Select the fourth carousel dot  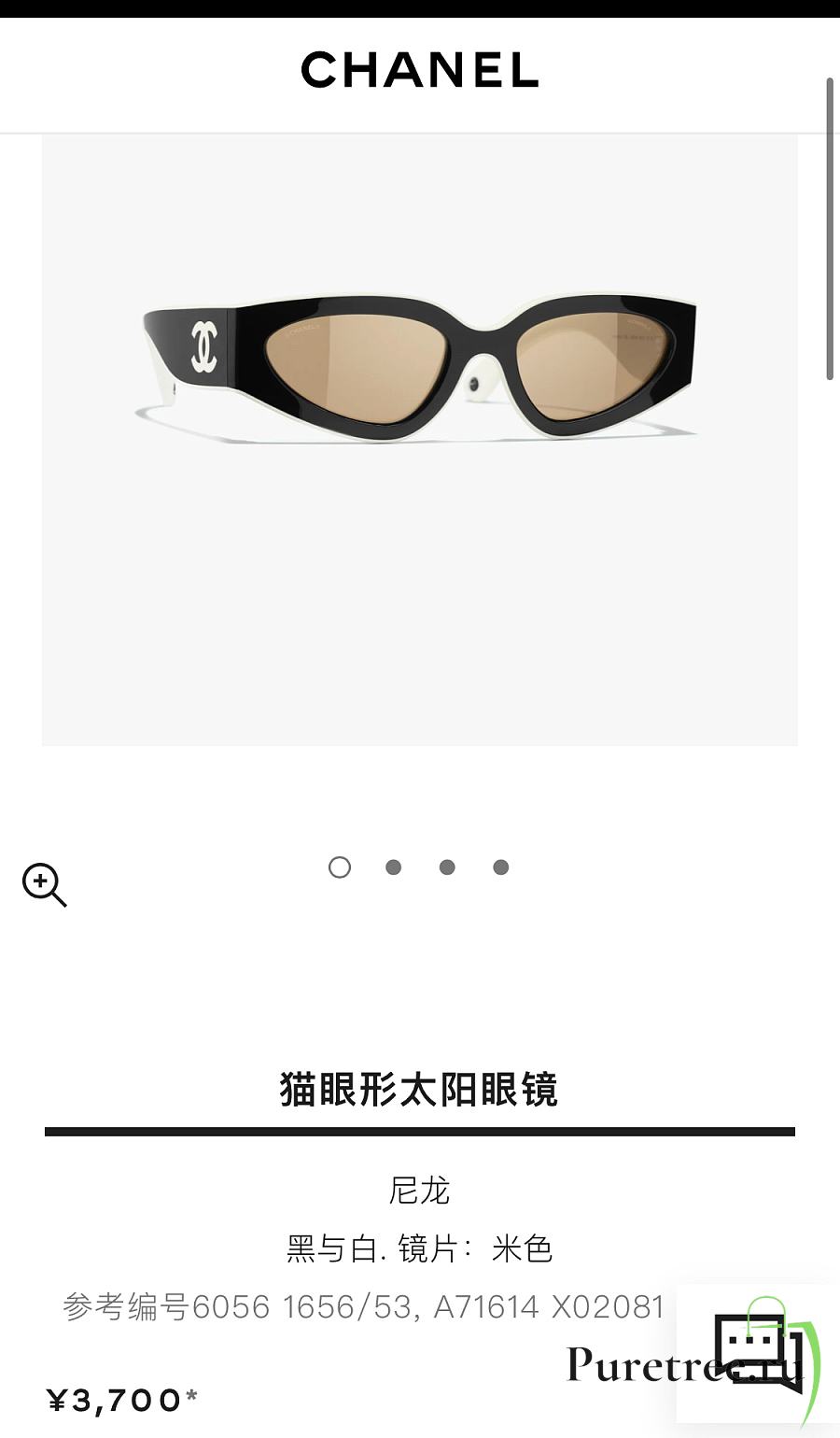501,867
